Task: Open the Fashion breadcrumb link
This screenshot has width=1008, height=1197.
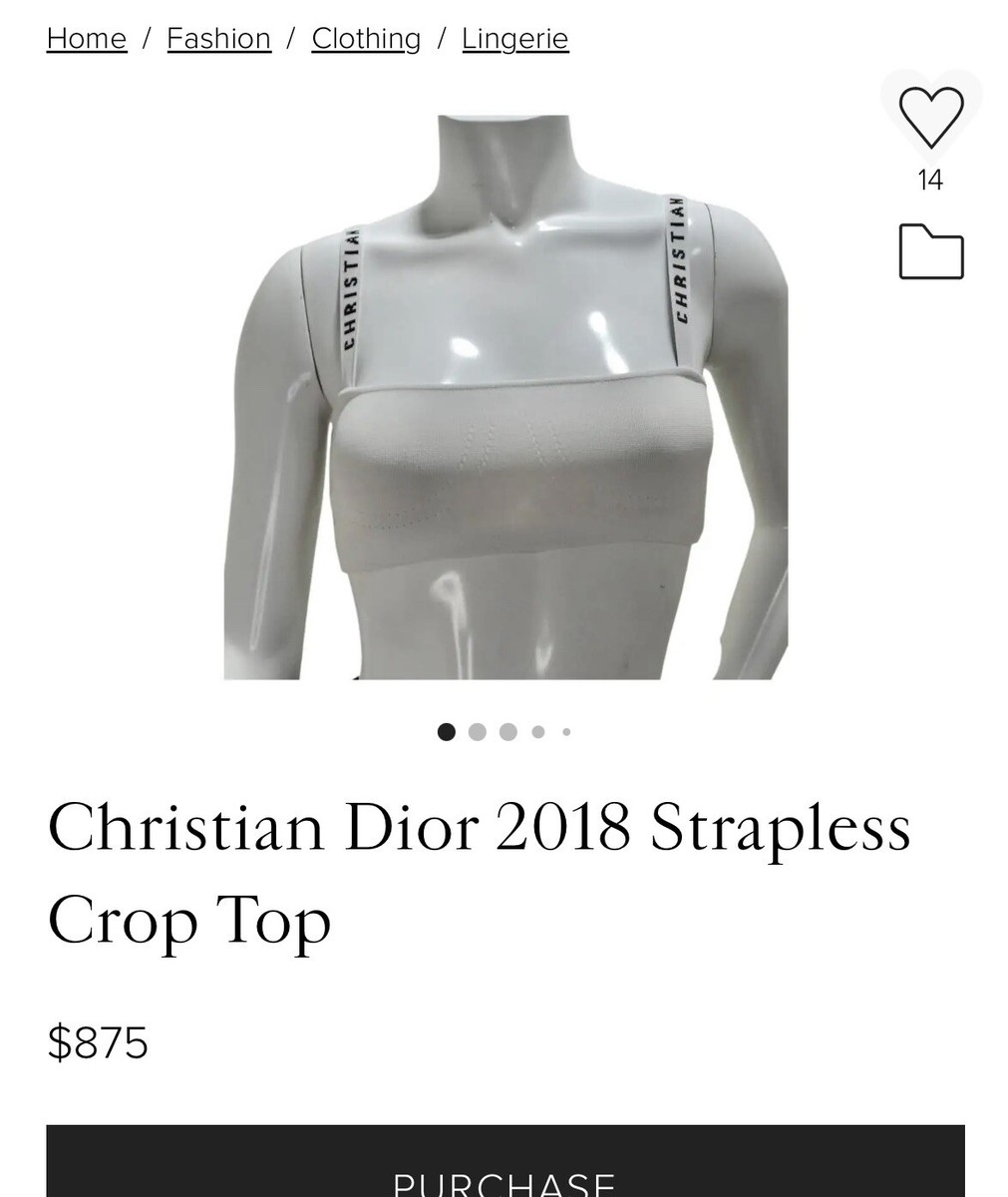Action: coord(218,38)
